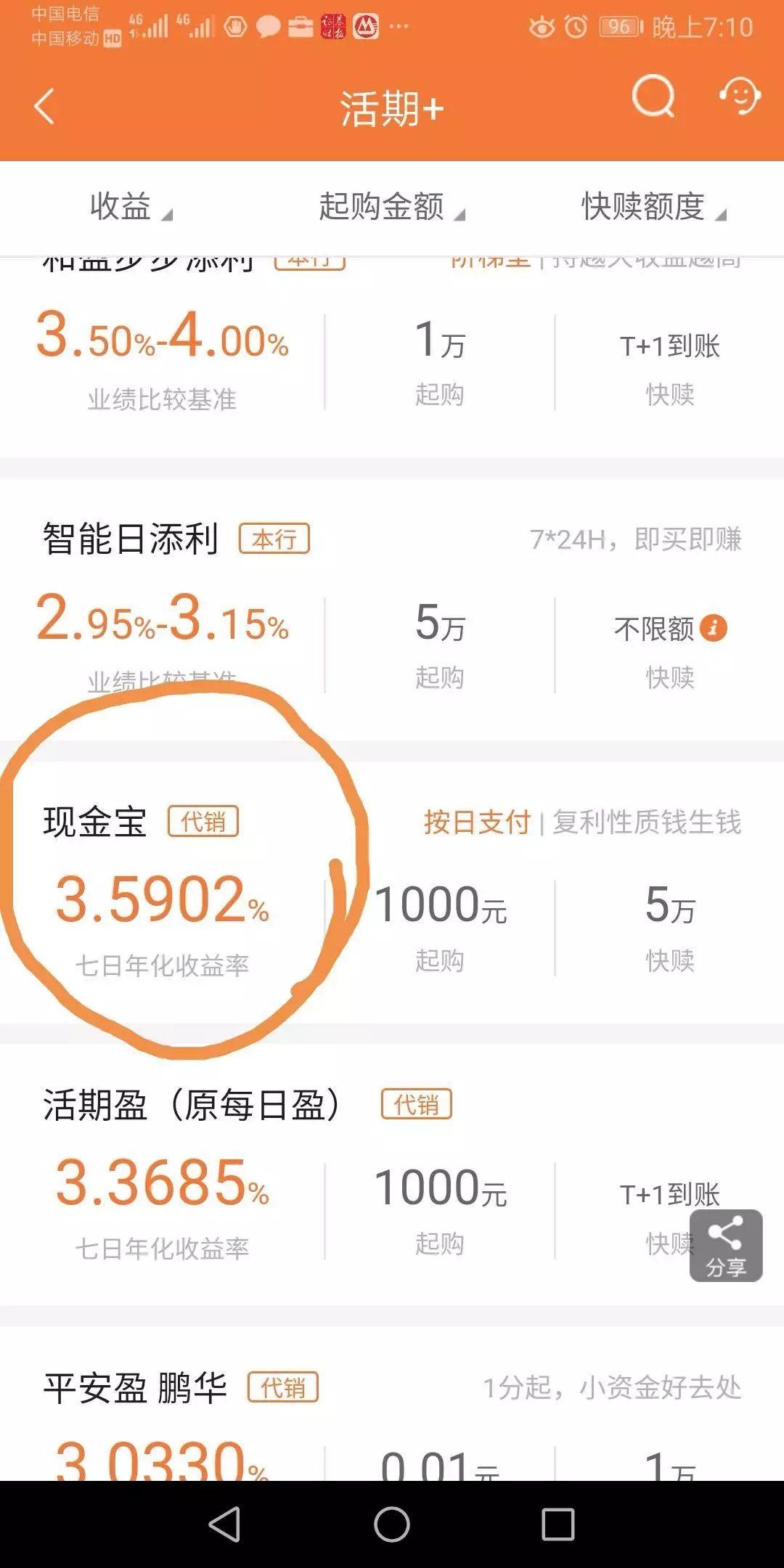This screenshot has height=1568, width=784.
Task: Sort products by 起购金额
Action: 391,208
